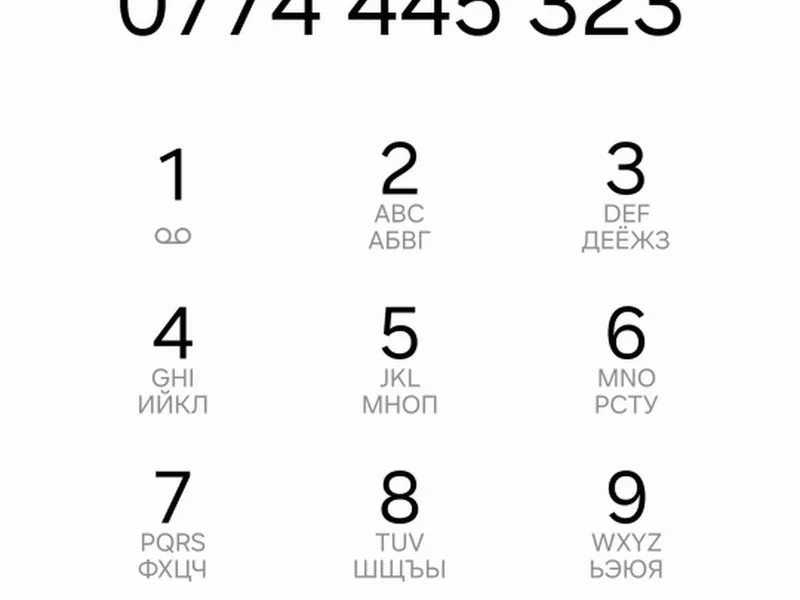
Task: Dial digit 1 with voicemail symbol
Action: pyautogui.click(x=173, y=195)
